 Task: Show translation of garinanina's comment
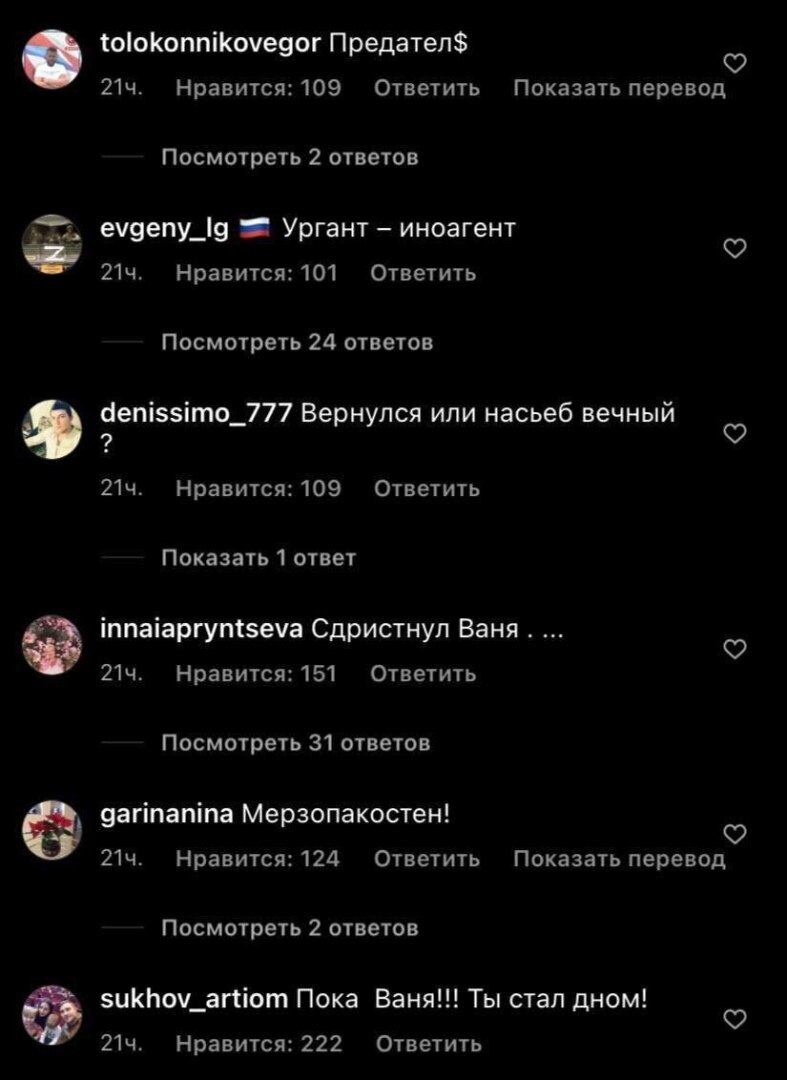pos(619,859)
